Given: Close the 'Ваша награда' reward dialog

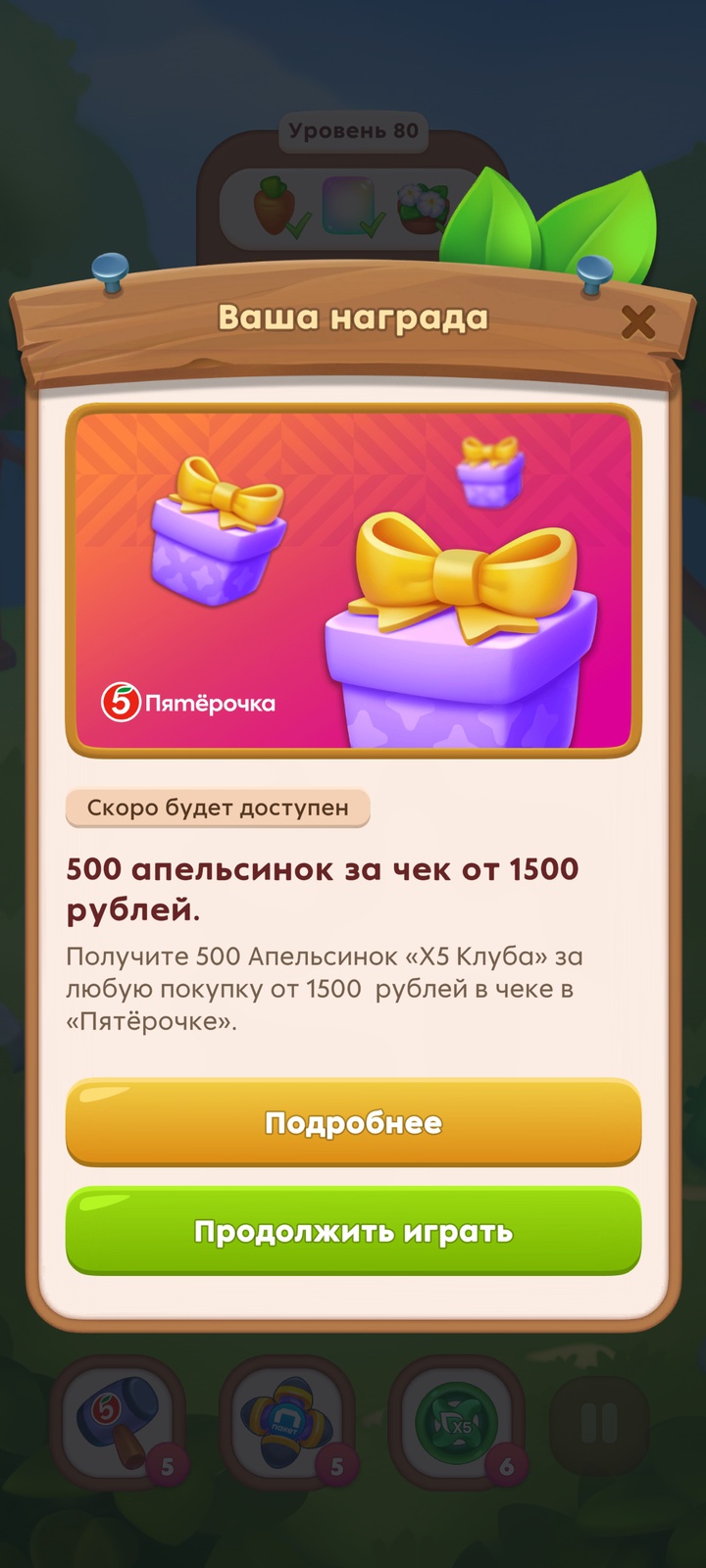Looking at the screenshot, I should point(638,321).
